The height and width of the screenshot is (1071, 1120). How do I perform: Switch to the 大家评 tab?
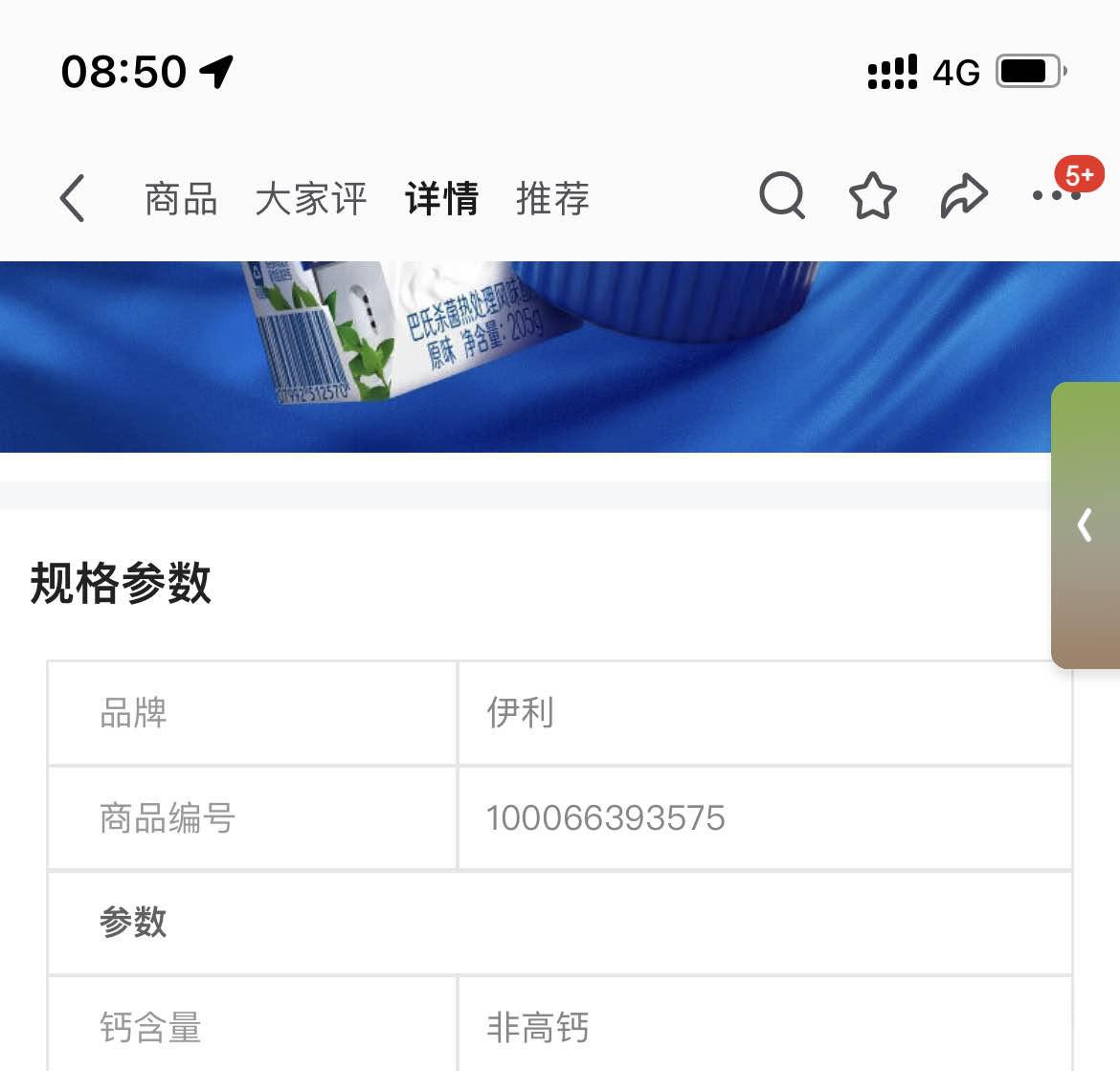311,199
